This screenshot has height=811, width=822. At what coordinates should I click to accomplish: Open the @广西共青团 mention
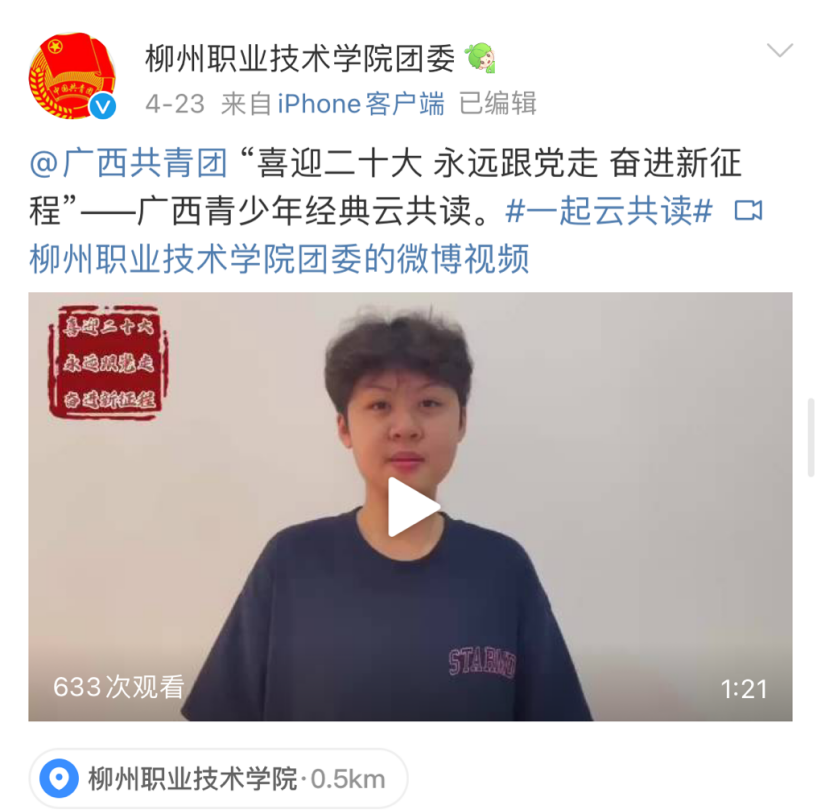(130, 162)
